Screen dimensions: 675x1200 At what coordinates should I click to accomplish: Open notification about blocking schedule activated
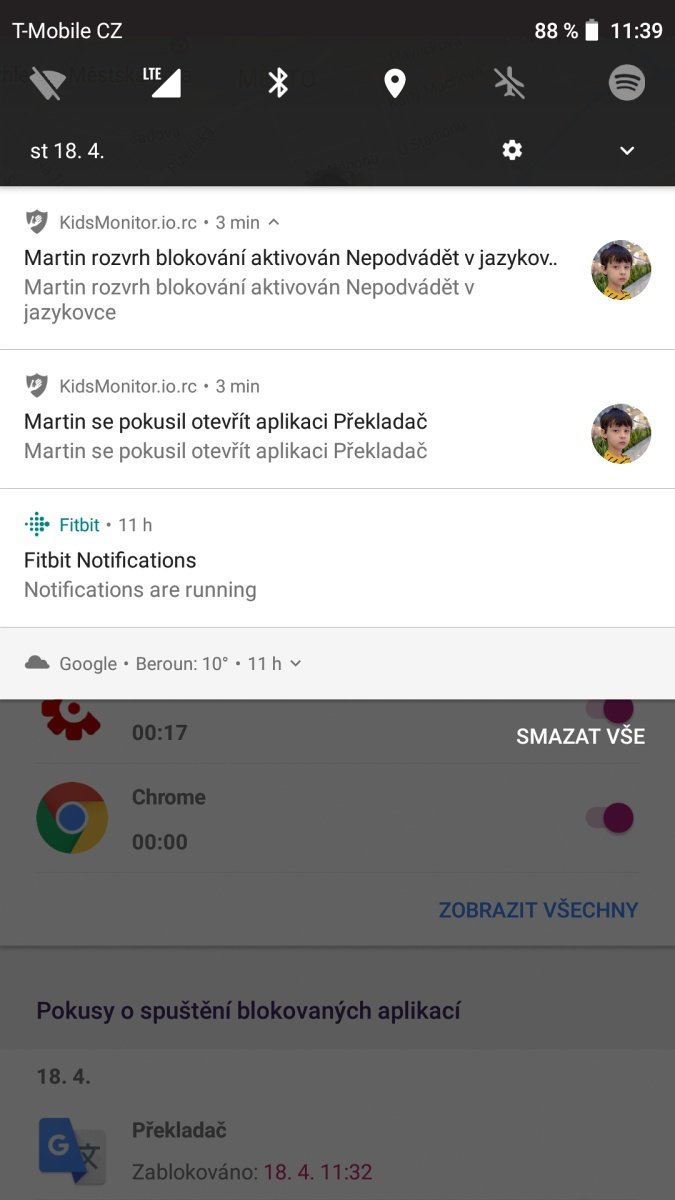tap(337, 269)
